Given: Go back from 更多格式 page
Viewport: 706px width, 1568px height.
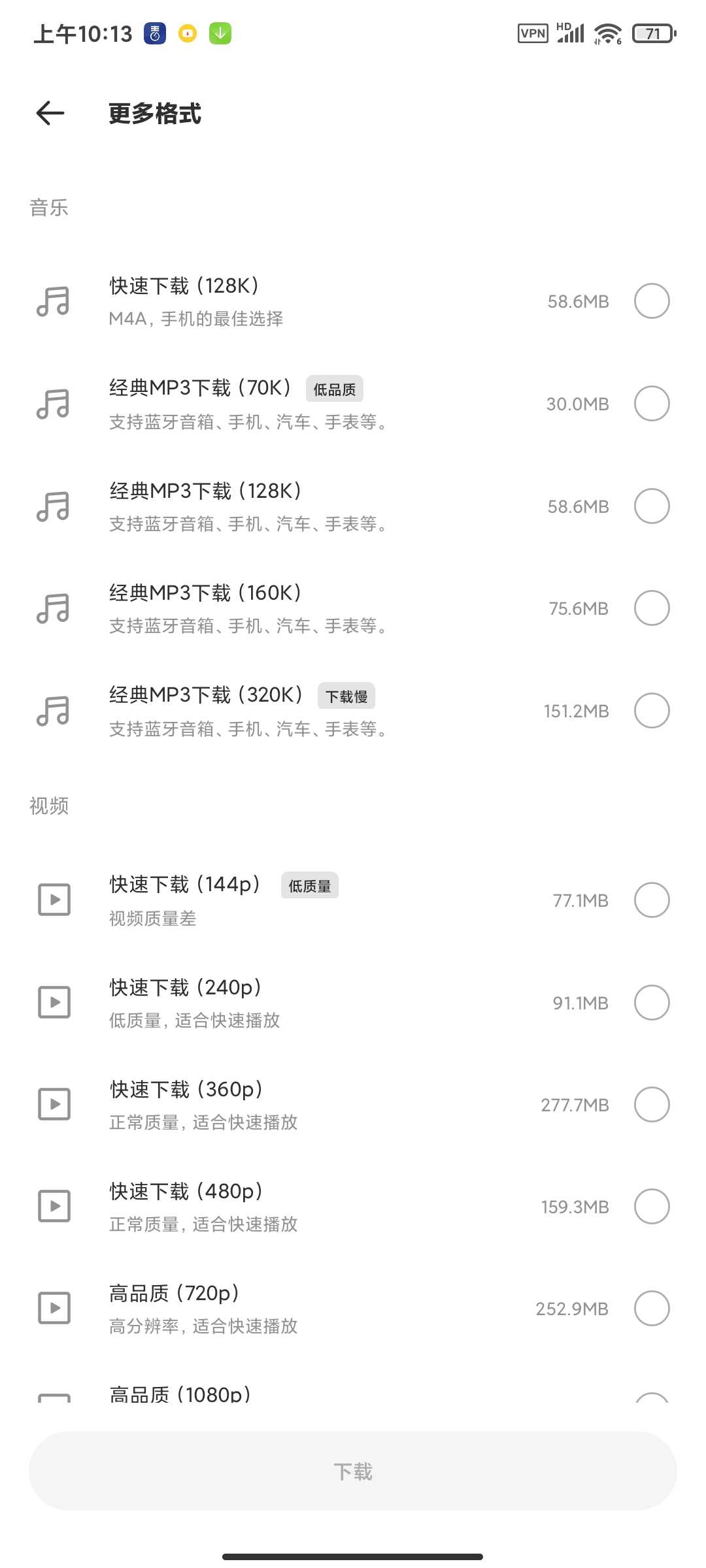Looking at the screenshot, I should click(50, 113).
